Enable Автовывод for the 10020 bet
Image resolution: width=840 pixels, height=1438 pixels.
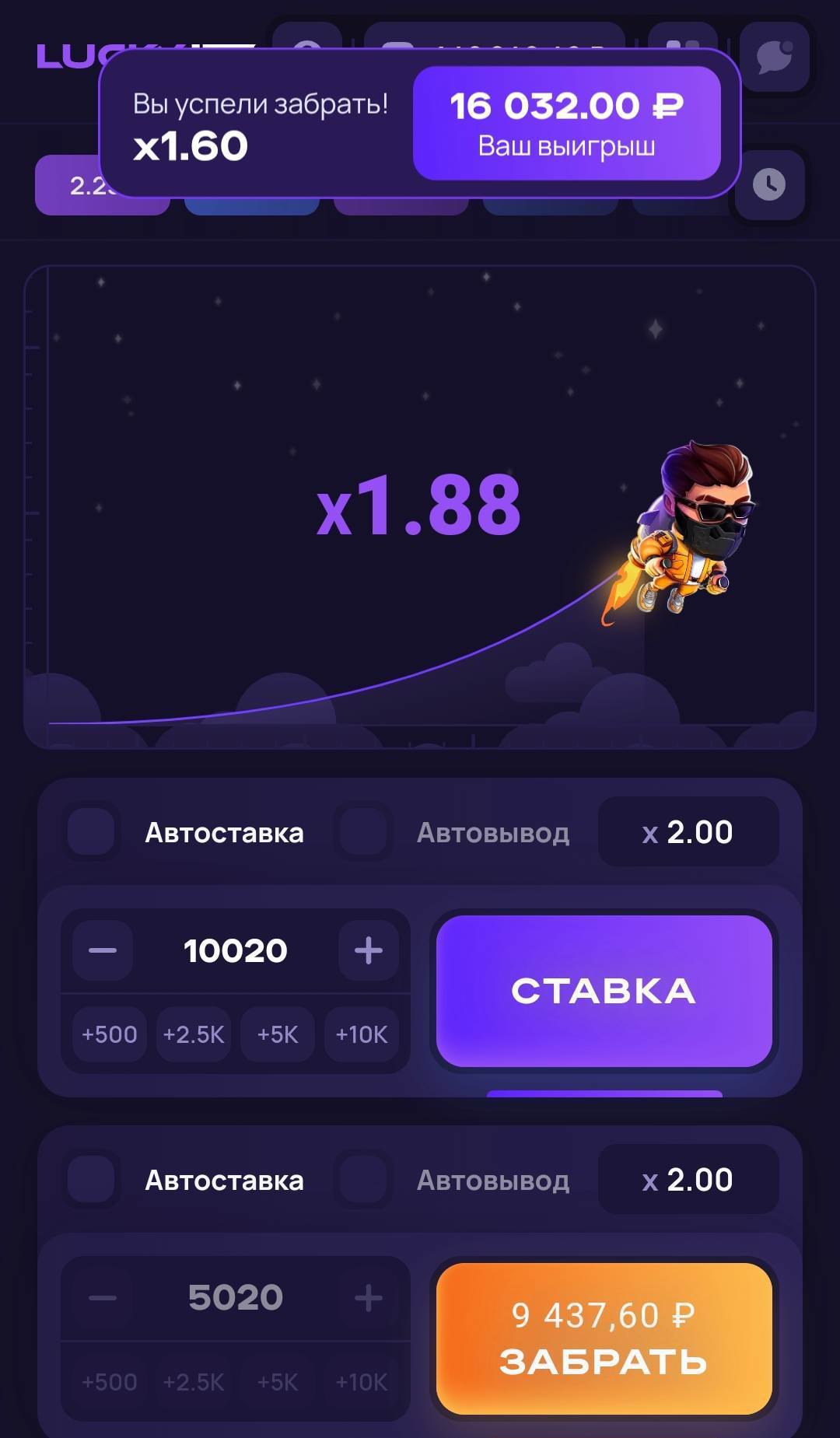(x=363, y=831)
